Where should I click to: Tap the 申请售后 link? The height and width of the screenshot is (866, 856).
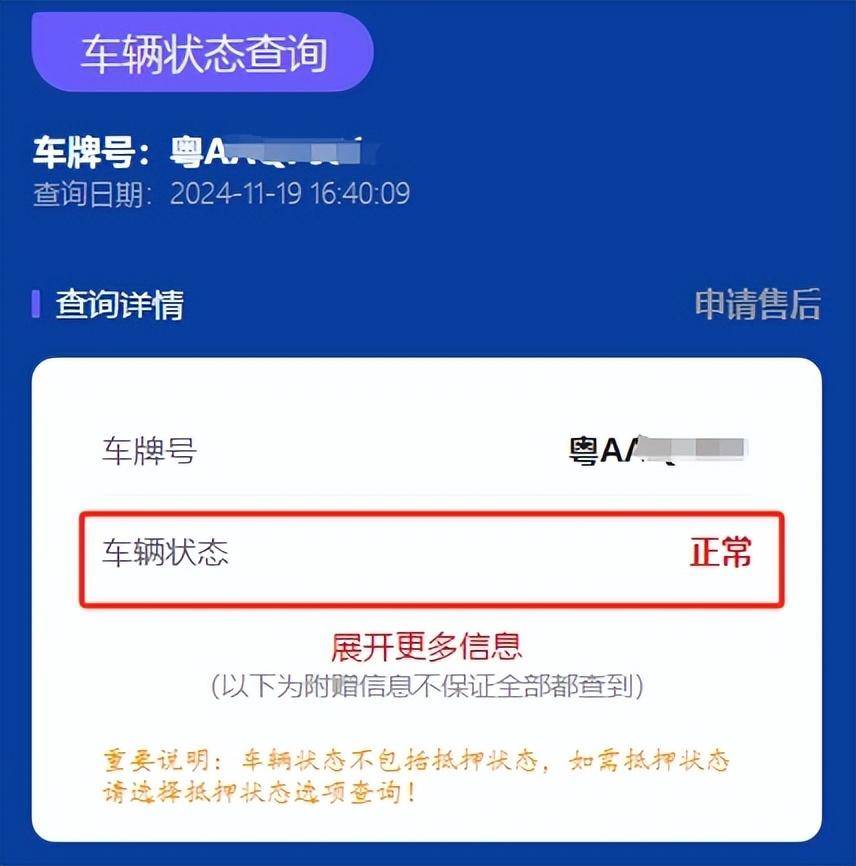[x=757, y=305]
